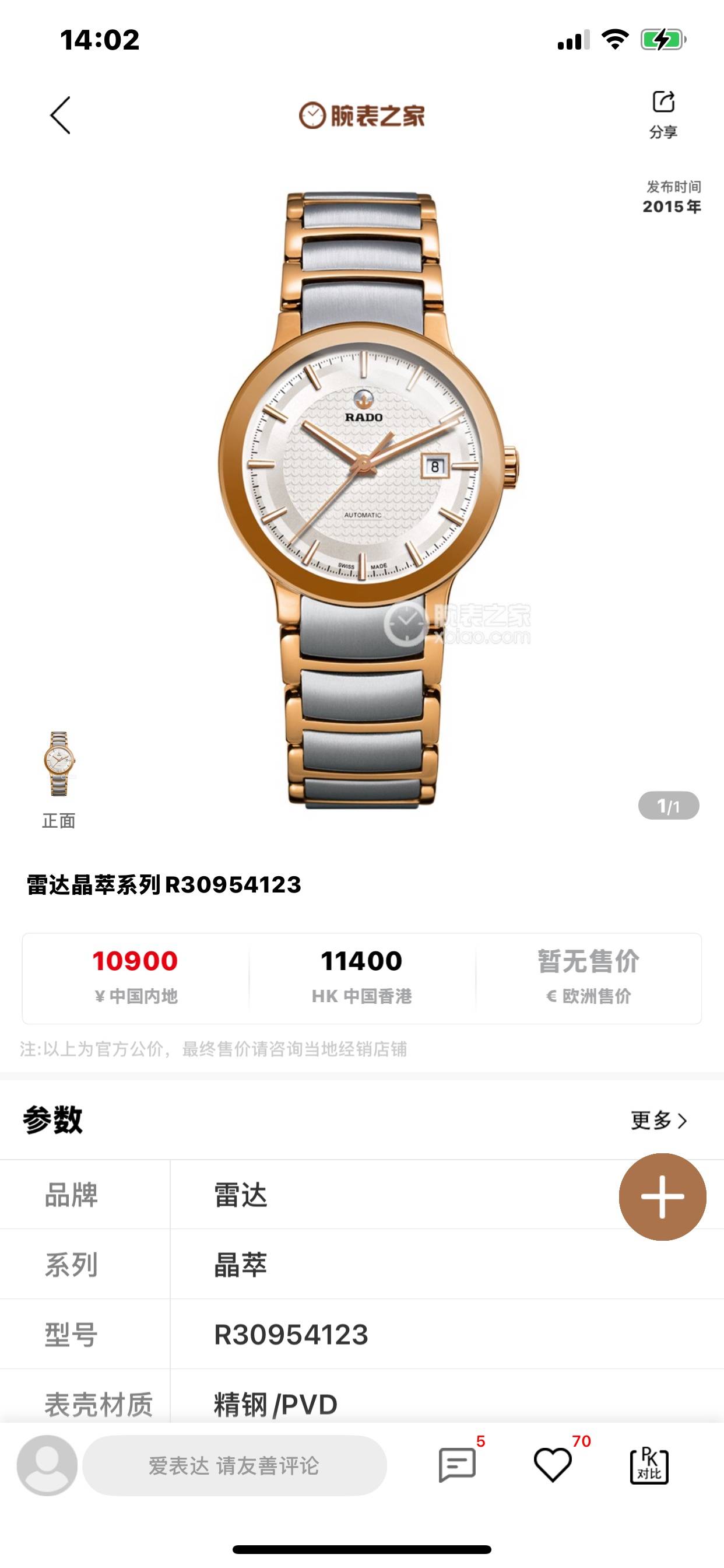The image size is (724, 1568).
Task: Share this watch page (分享)
Action: [x=663, y=114]
